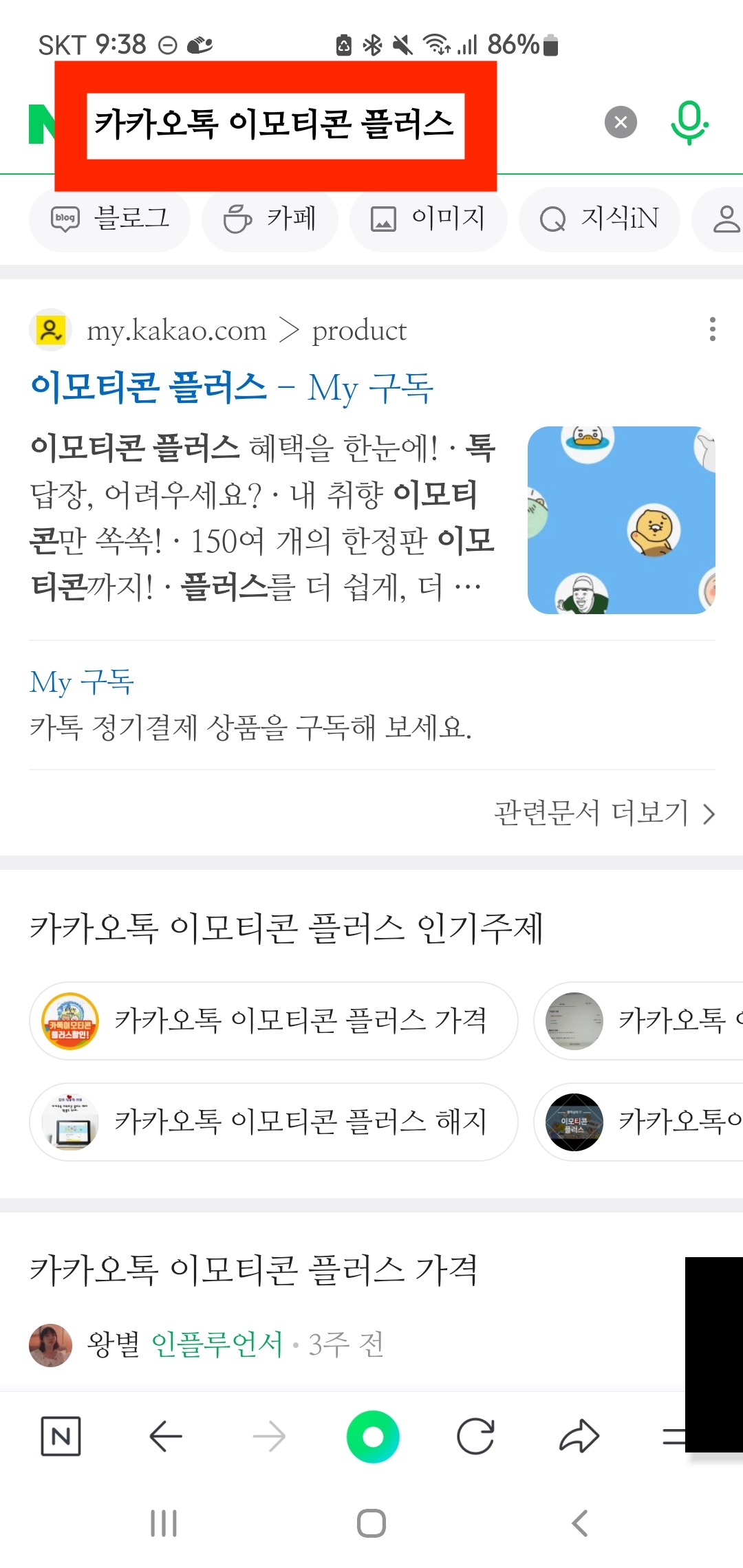Tap the search input showing 카카오톡 이모티콘 플러스
The height and width of the screenshot is (1568, 743).
point(275,122)
